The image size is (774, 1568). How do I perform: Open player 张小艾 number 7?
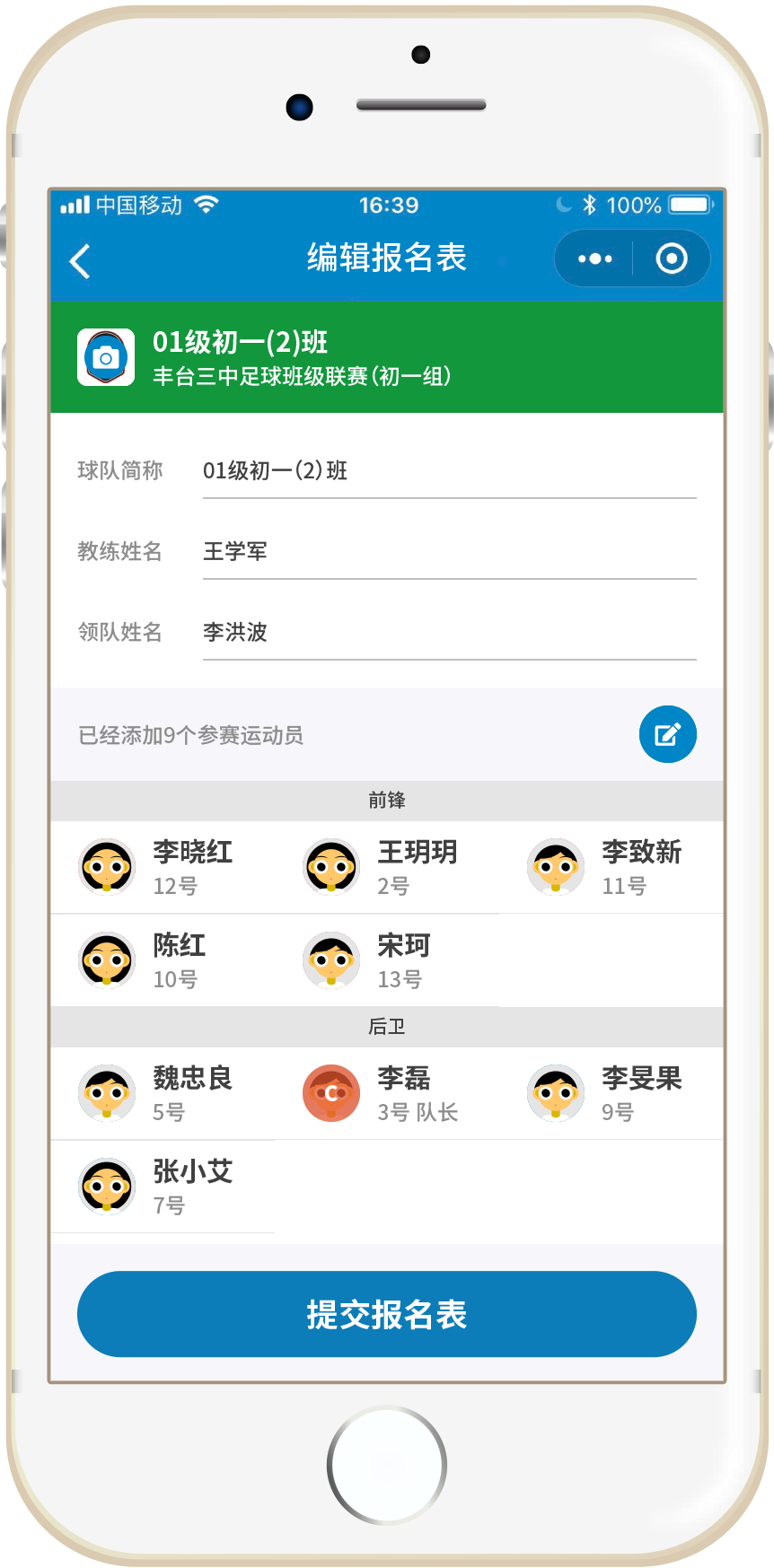pyautogui.click(x=162, y=1187)
